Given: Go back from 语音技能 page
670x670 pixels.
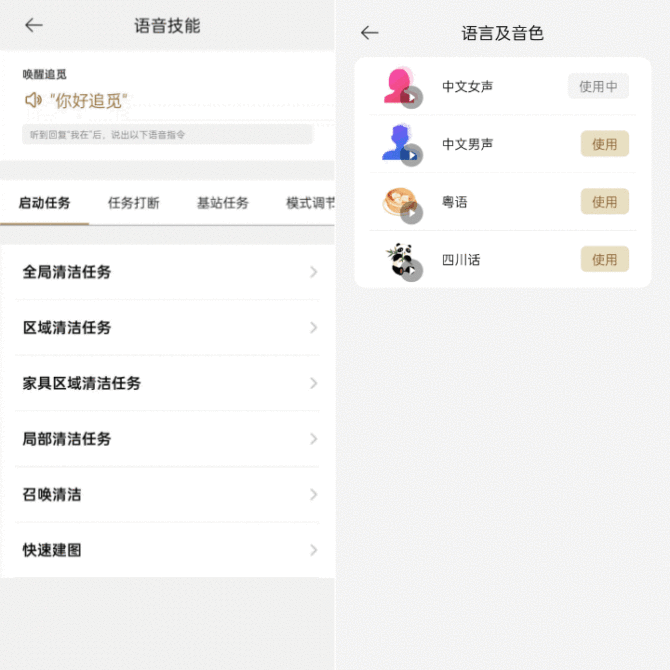Looking at the screenshot, I should pos(34,26).
